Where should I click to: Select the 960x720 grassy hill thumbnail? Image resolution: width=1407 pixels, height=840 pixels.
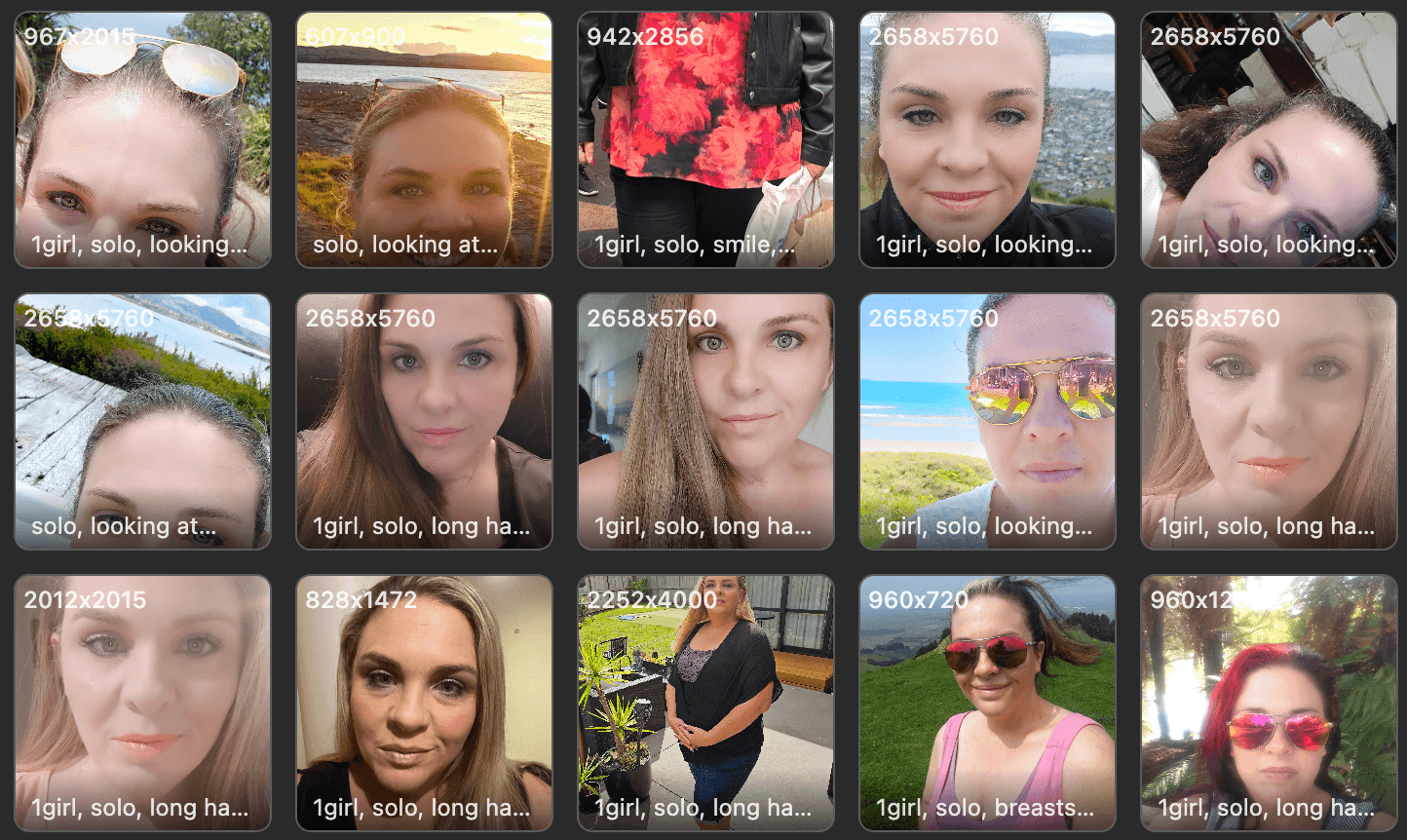coord(987,703)
